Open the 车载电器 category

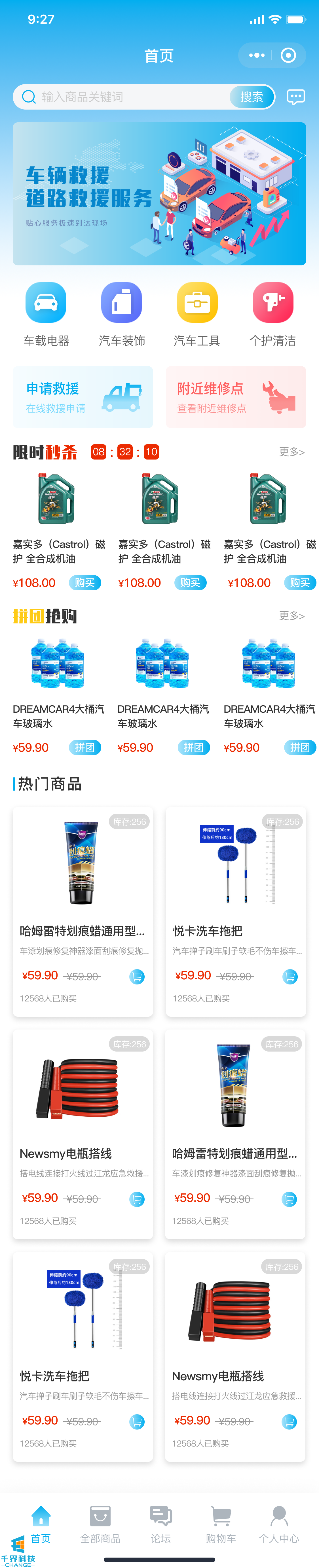coord(46,313)
